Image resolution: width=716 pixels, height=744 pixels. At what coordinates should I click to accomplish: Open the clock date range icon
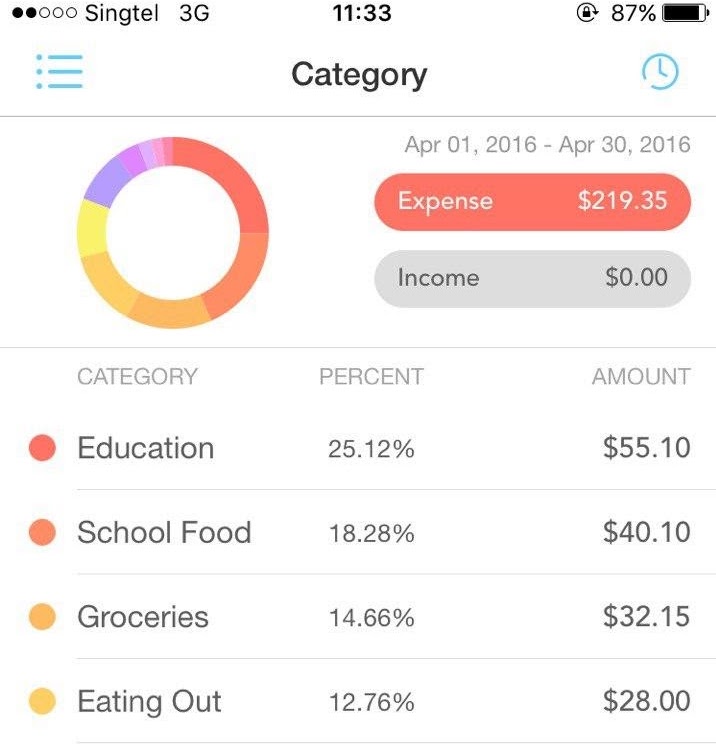659,72
